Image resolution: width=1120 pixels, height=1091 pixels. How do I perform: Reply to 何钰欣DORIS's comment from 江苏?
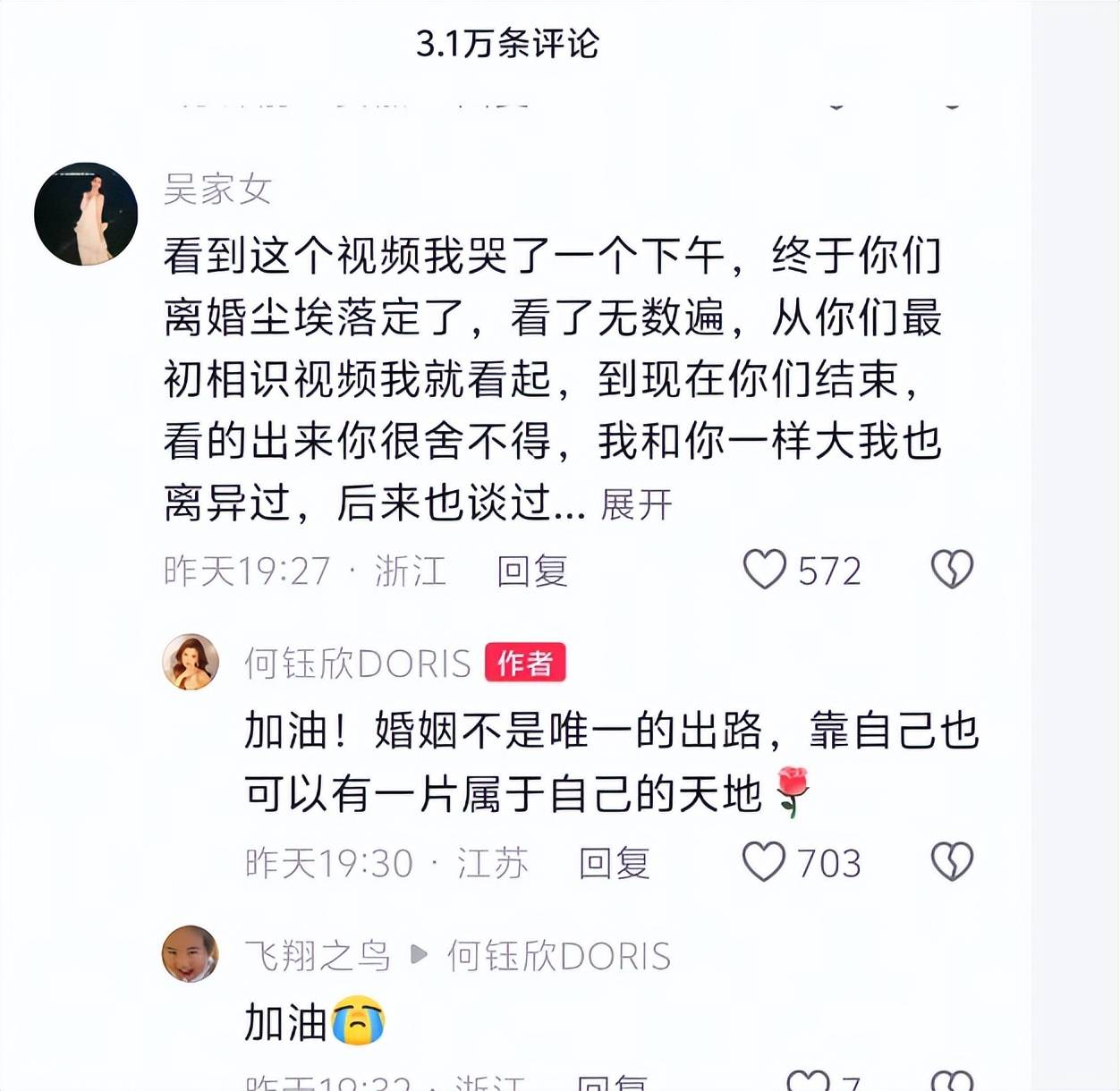[x=614, y=864]
